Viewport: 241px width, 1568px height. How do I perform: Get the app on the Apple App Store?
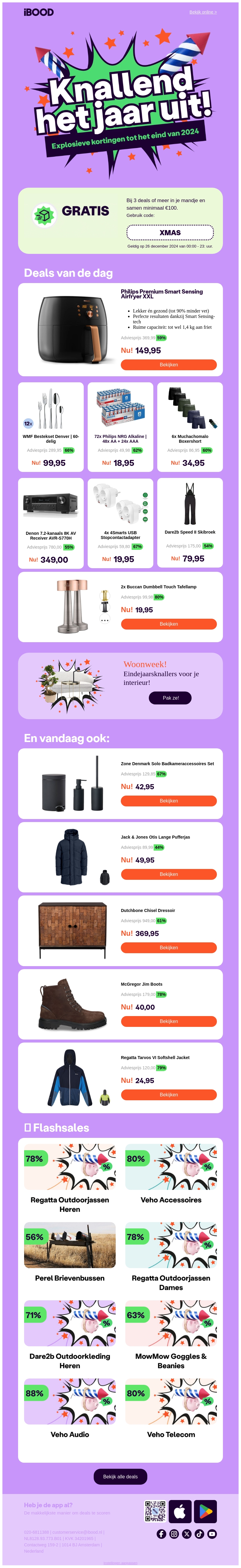coord(180,1511)
